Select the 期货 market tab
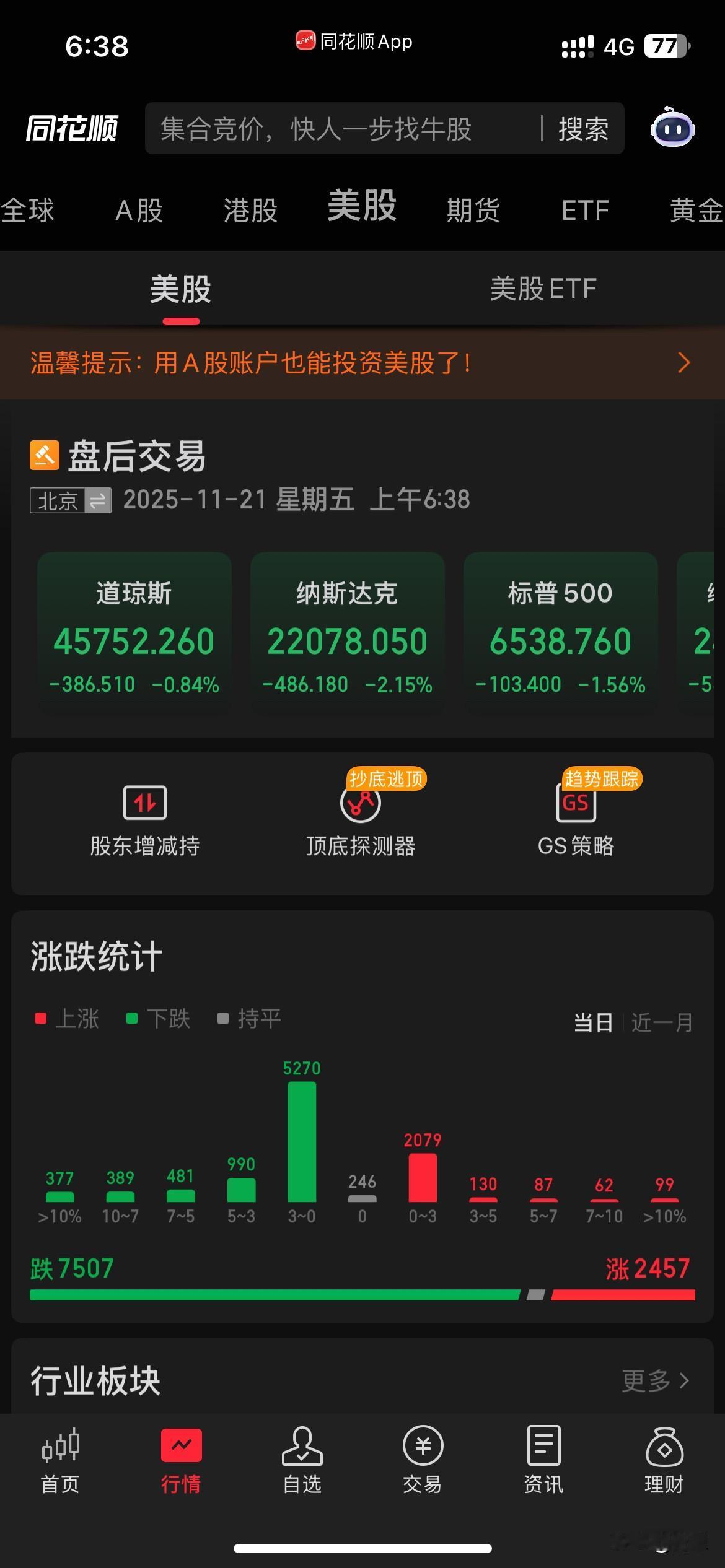The width and height of the screenshot is (725, 1568). click(472, 211)
